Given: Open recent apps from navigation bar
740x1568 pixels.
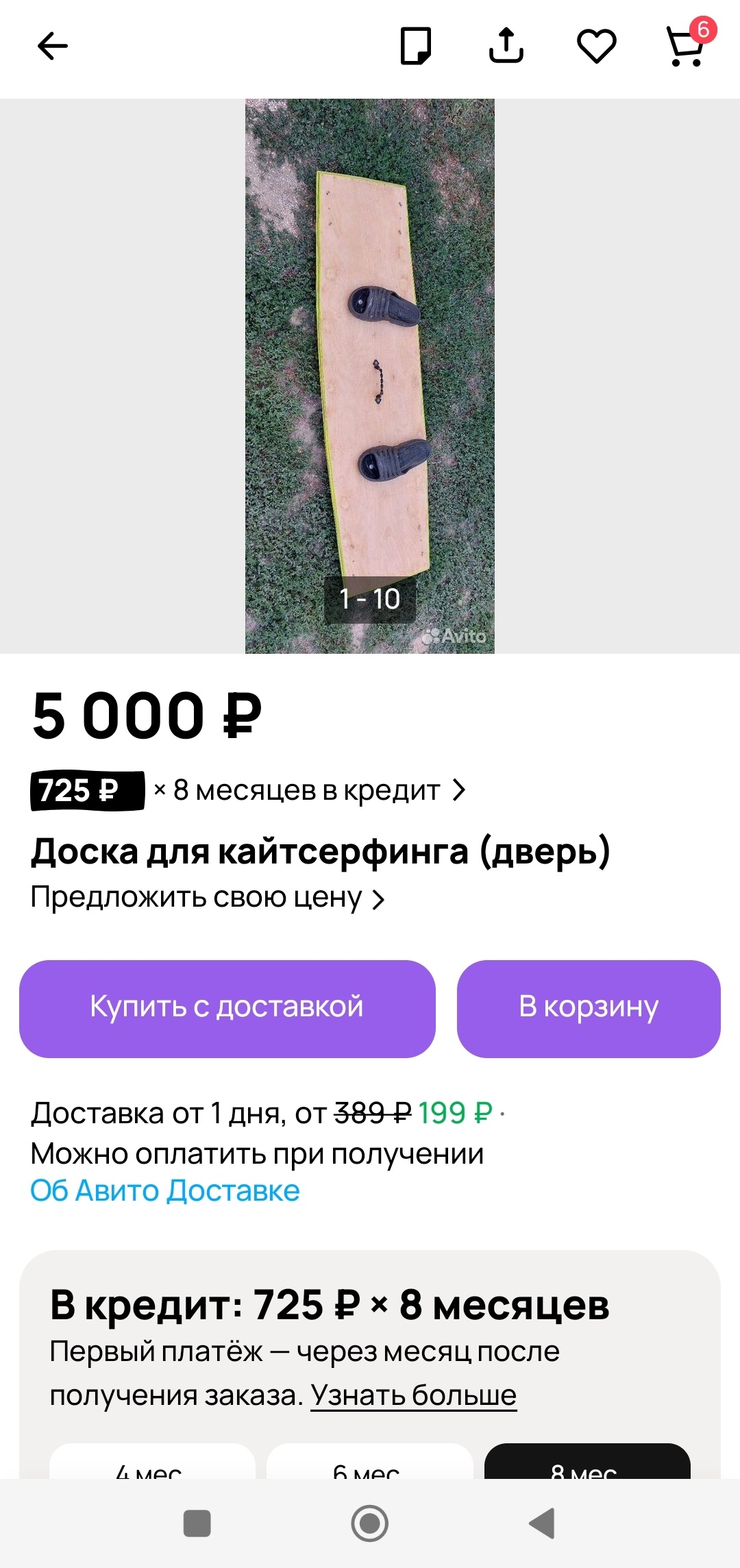Looking at the screenshot, I should [197, 1523].
